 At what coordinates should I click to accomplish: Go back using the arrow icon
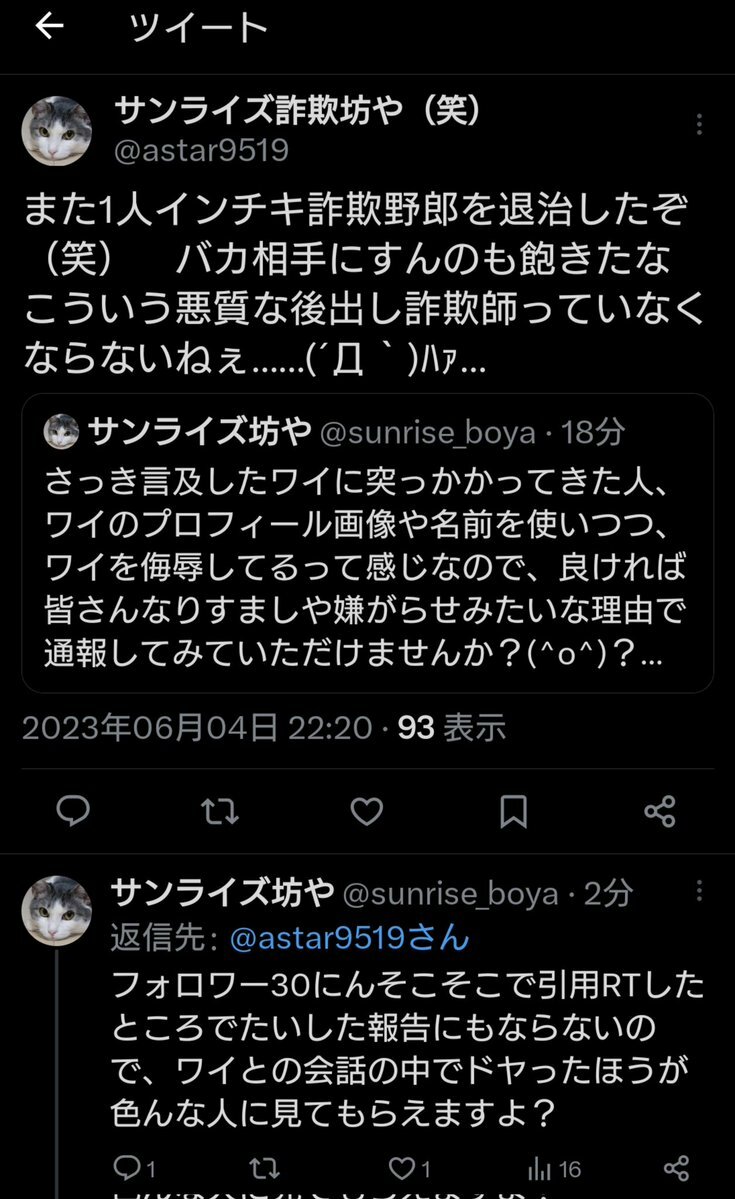click(49, 27)
